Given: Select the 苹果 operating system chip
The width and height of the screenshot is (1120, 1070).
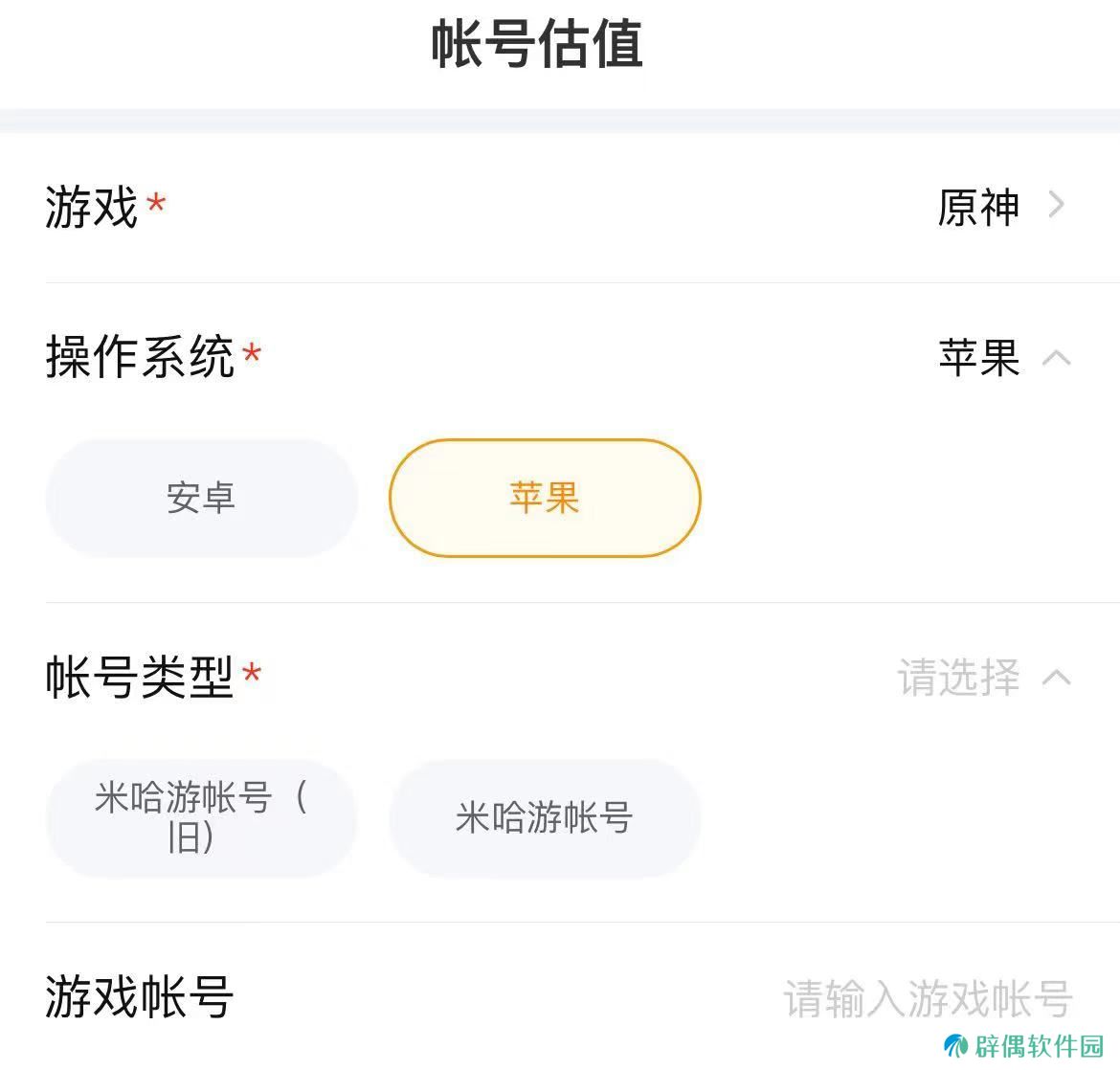Looking at the screenshot, I should click(545, 498).
